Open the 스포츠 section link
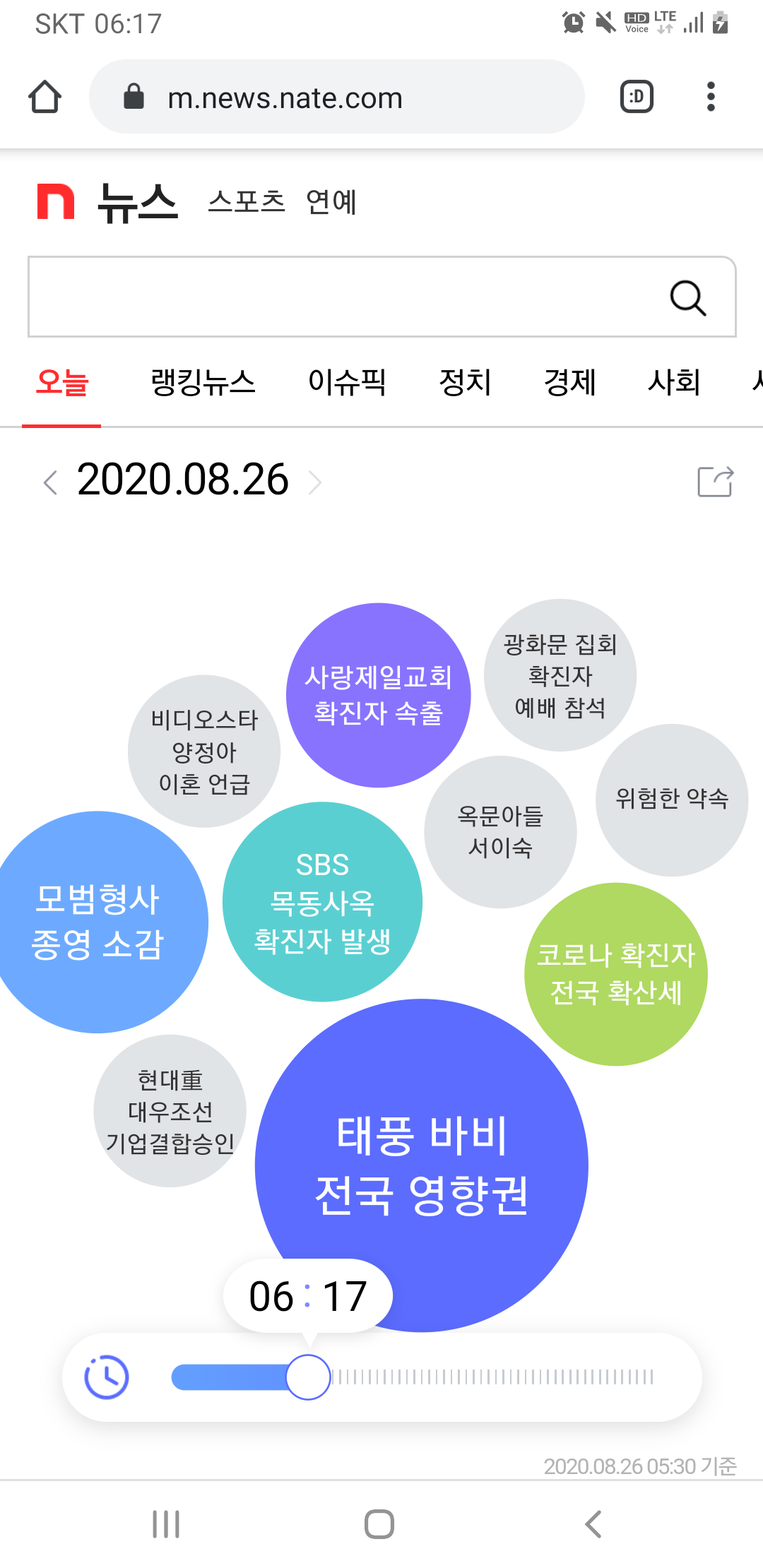This screenshot has width=763, height=1568. [247, 202]
